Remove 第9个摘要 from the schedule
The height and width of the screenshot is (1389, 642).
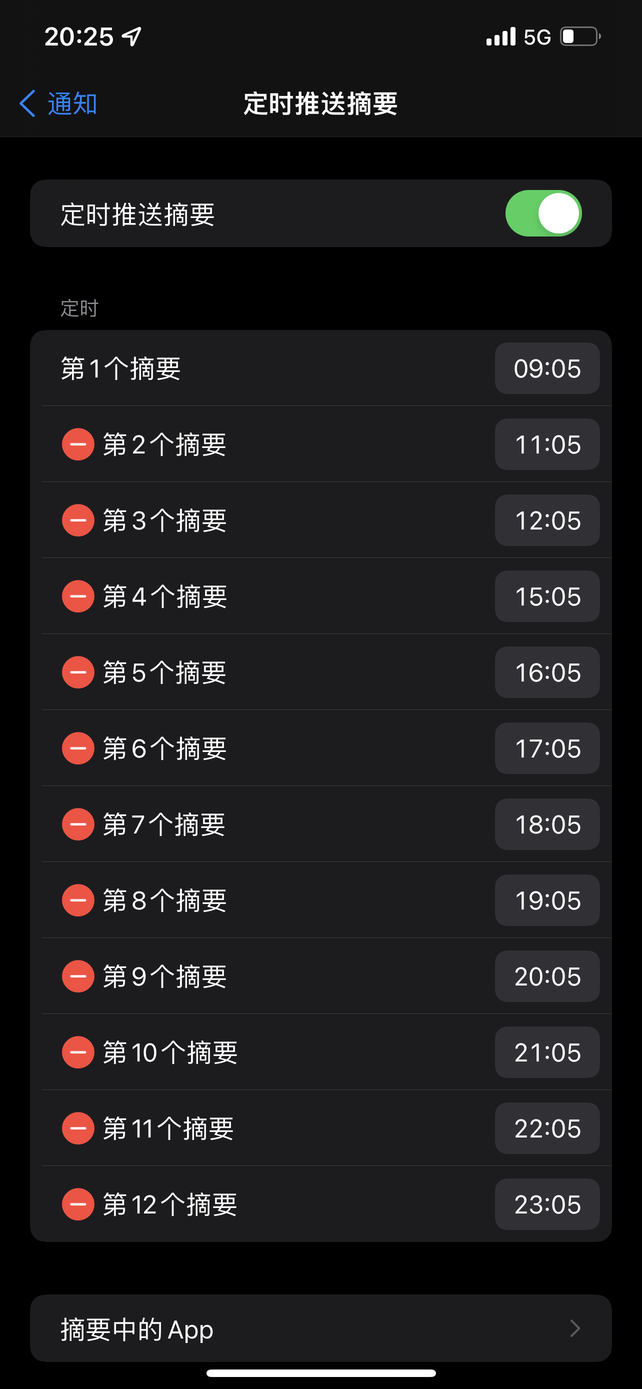pyautogui.click(x=78, y=977)
